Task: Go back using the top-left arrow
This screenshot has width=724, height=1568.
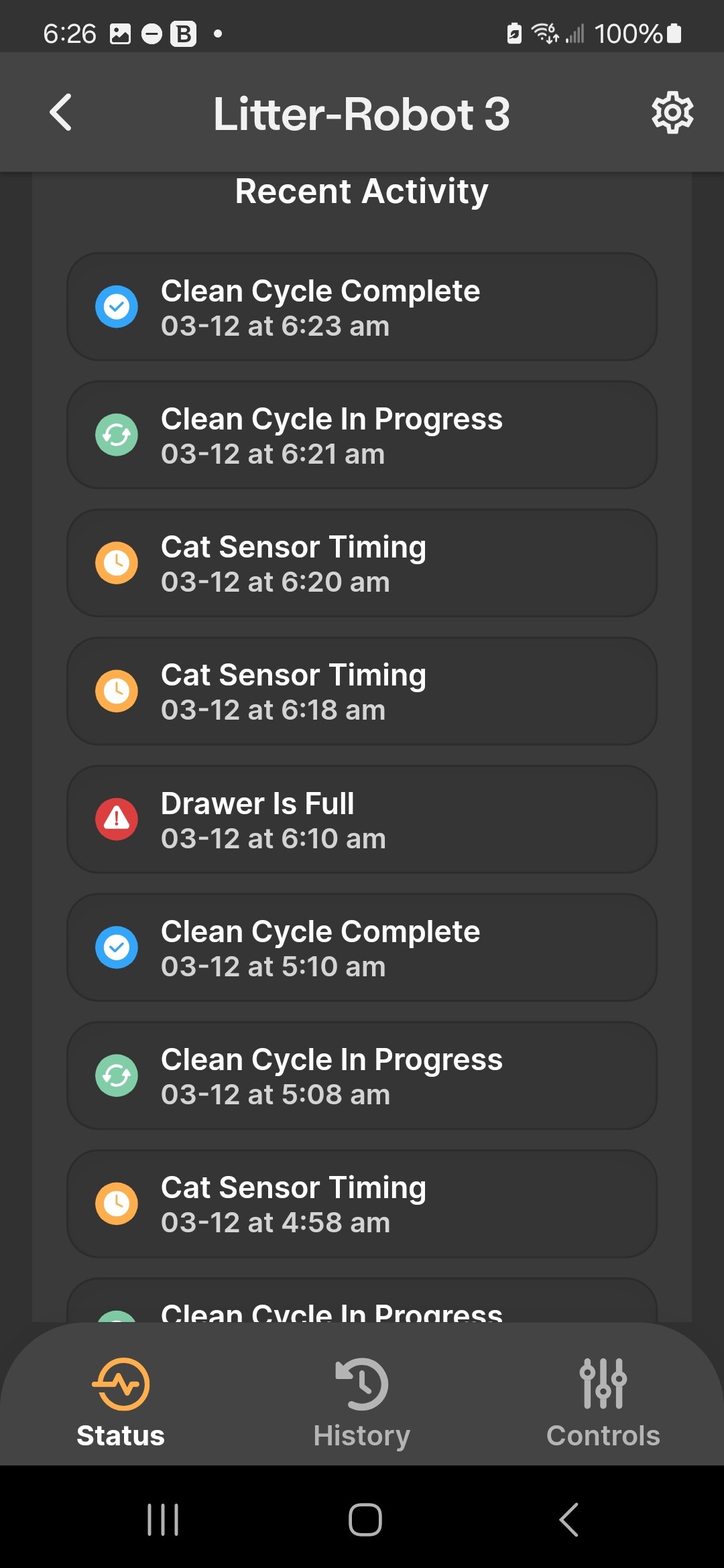Action: pyautogui.click(x=60, y=113)
